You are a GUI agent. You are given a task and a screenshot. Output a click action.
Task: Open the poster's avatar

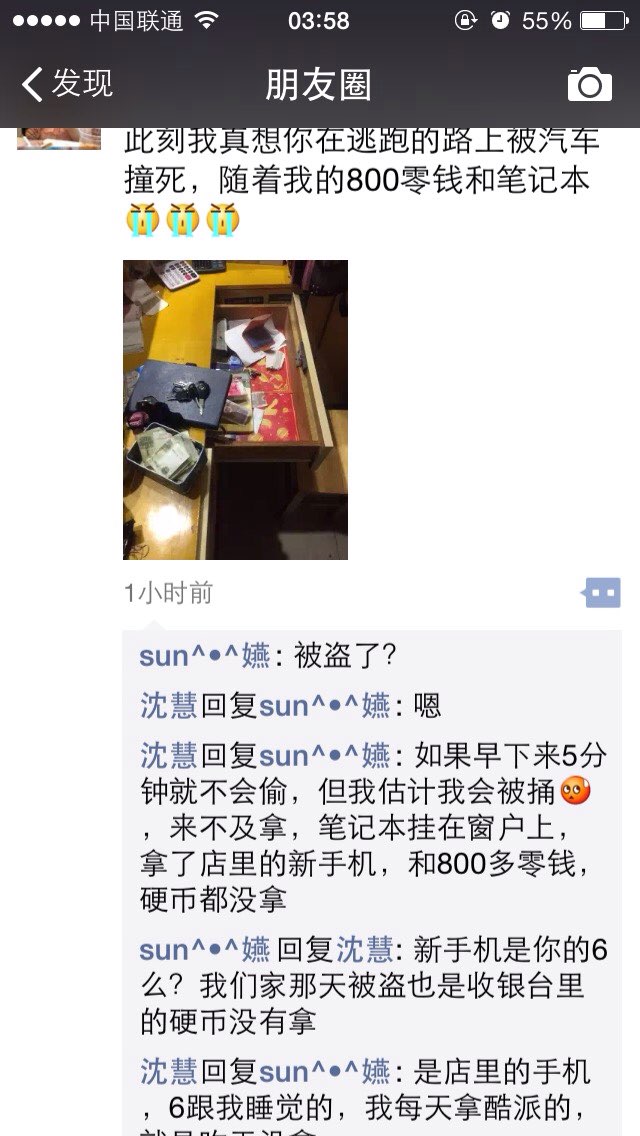(59, 138)
